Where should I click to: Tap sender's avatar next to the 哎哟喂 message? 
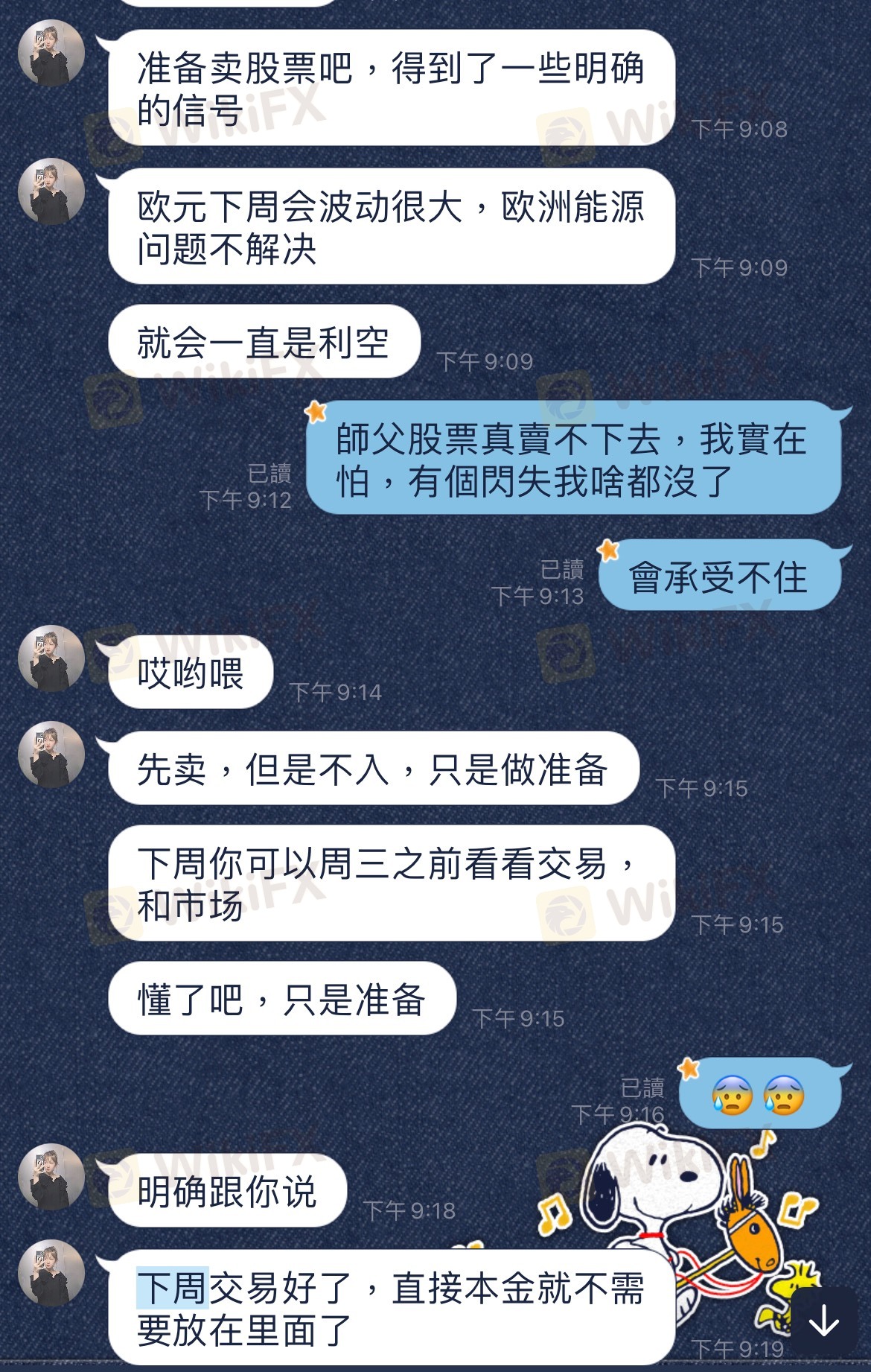click(51, 658)
